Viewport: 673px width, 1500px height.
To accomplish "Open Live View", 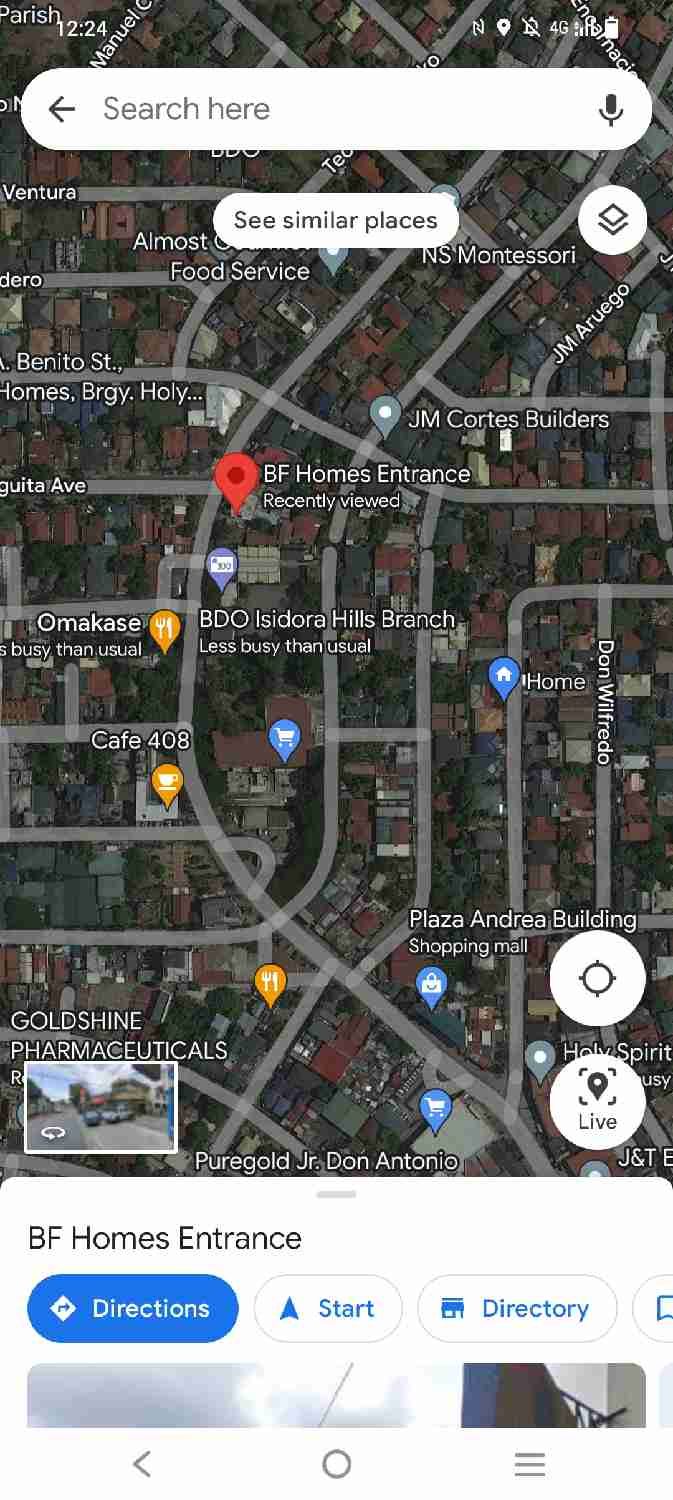I will point(597,1101).
